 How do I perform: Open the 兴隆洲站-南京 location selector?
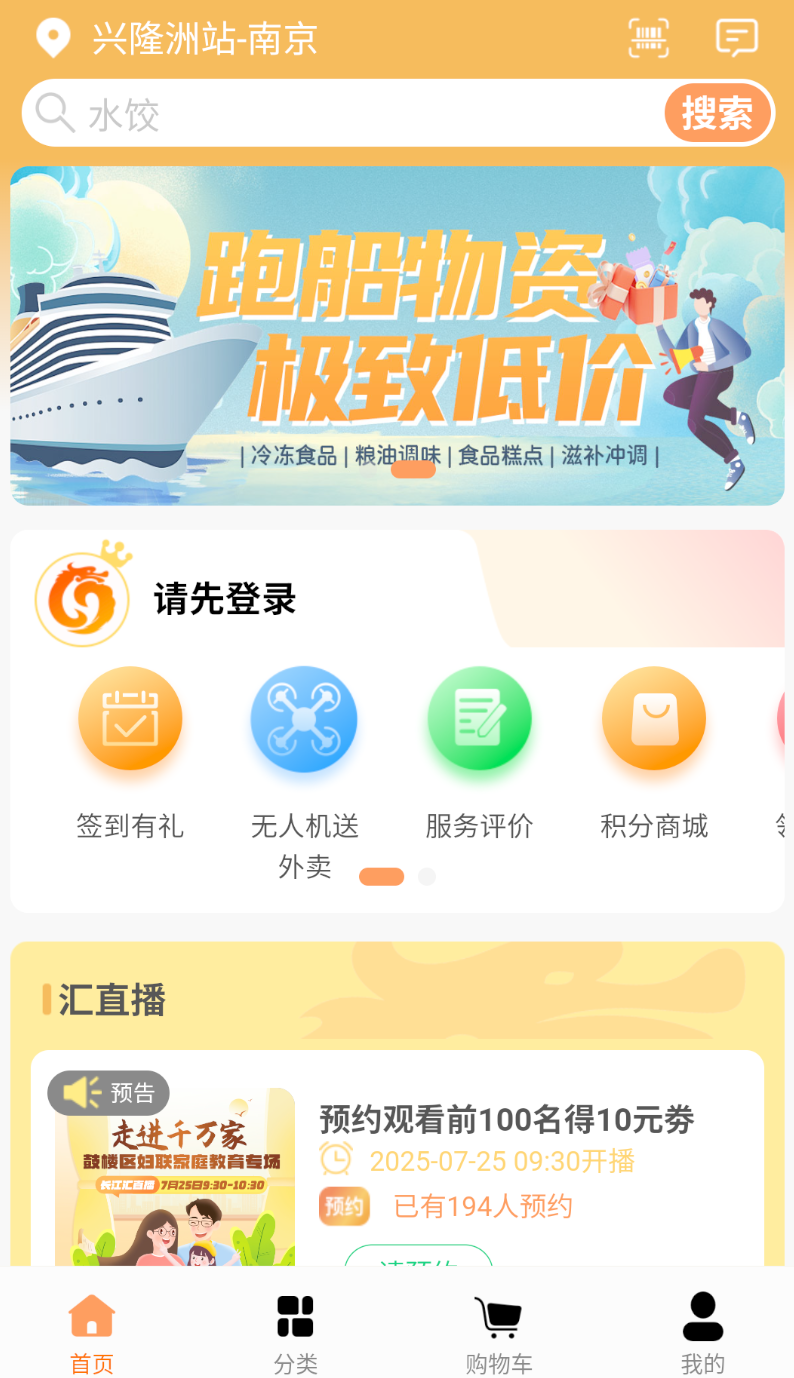[x=177, y=38]
